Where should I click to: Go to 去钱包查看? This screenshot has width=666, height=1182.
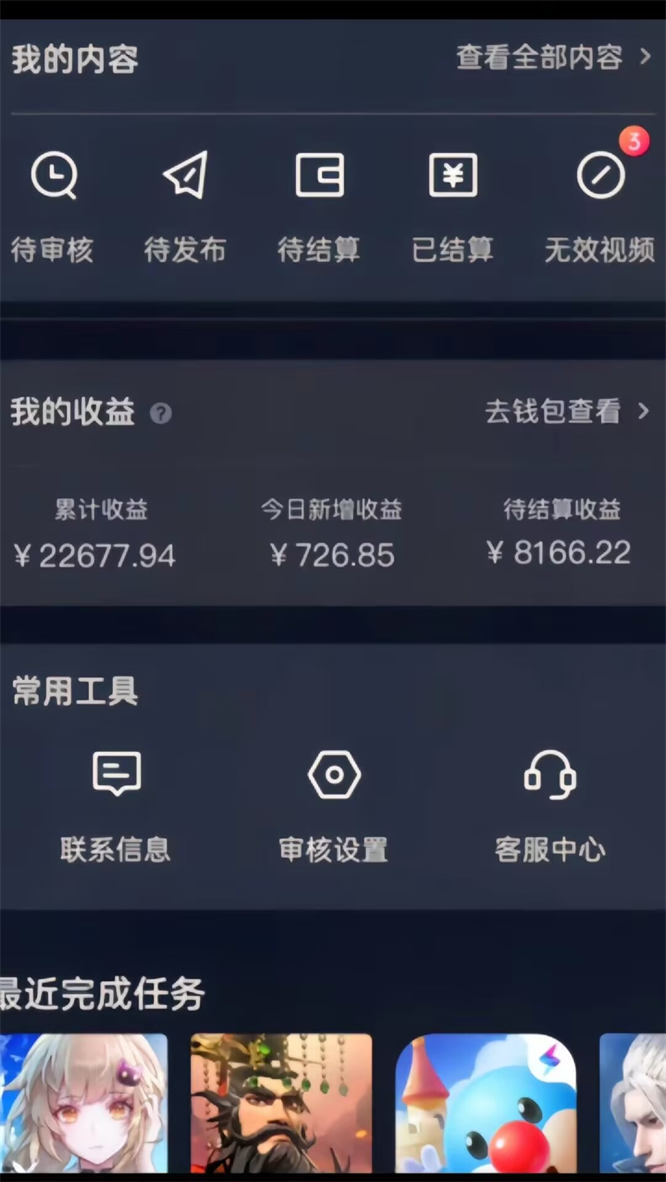pyautogui.click(x=566, y=411)
